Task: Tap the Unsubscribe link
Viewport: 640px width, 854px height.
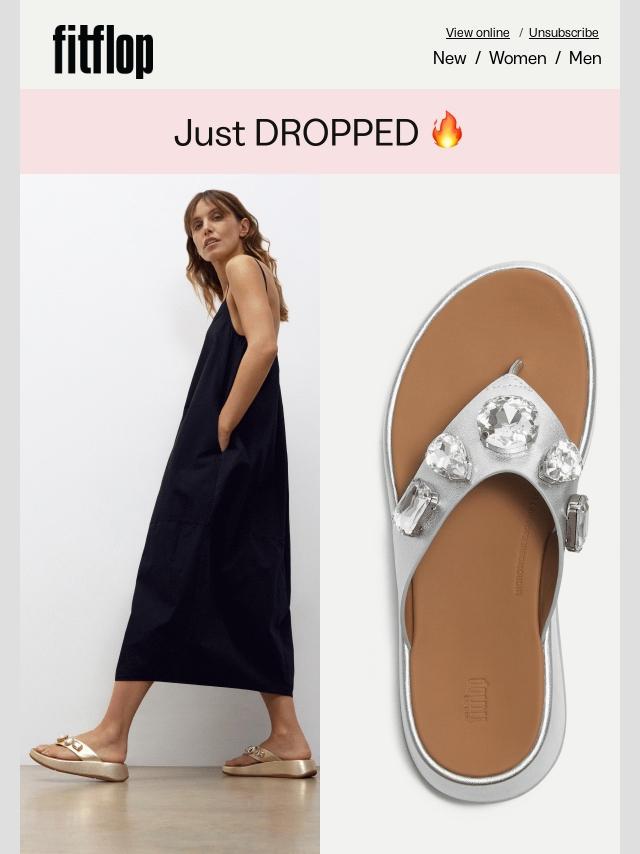Action: (563, 33)
